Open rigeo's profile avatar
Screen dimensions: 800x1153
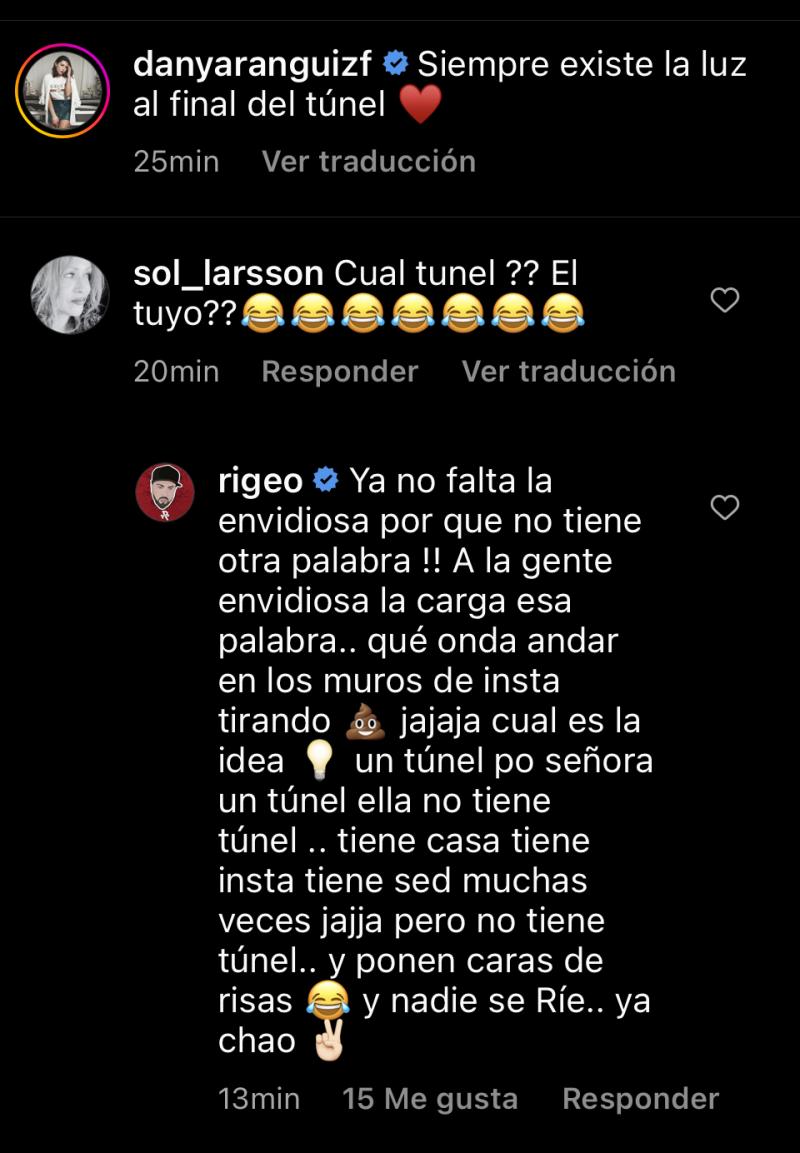click(x=165, y=493)
